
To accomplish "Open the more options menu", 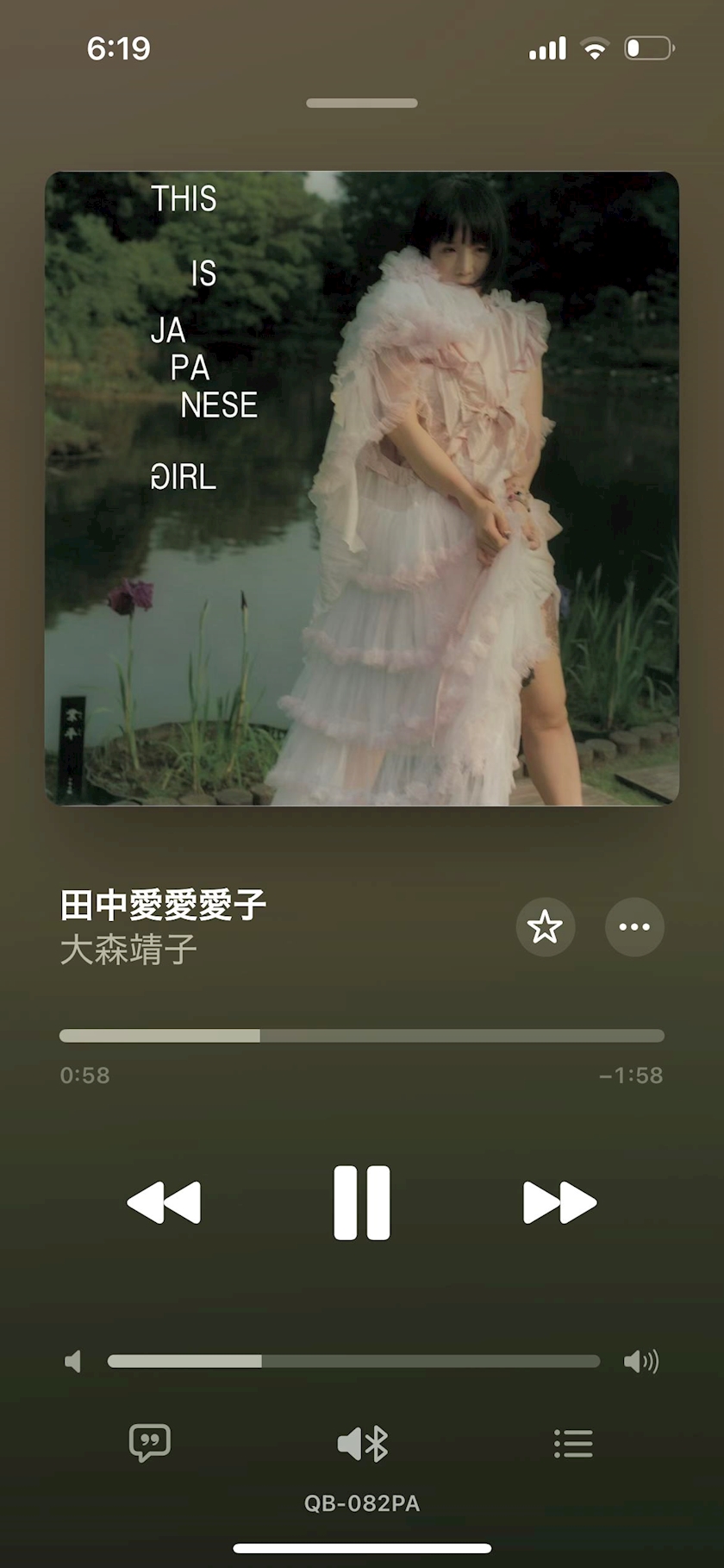I will point(634,927).
